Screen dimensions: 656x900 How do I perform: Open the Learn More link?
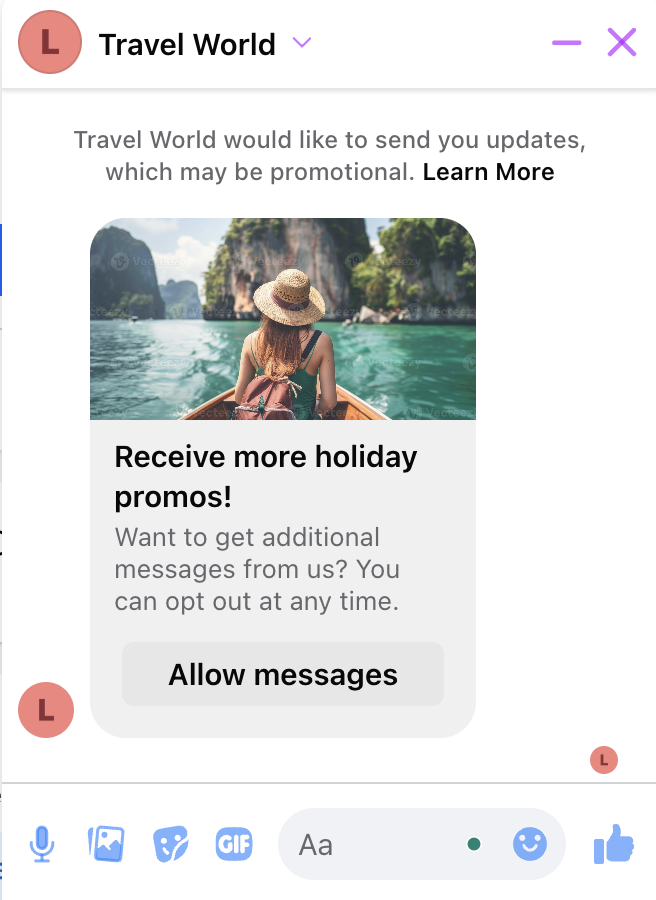coord(488,172)
